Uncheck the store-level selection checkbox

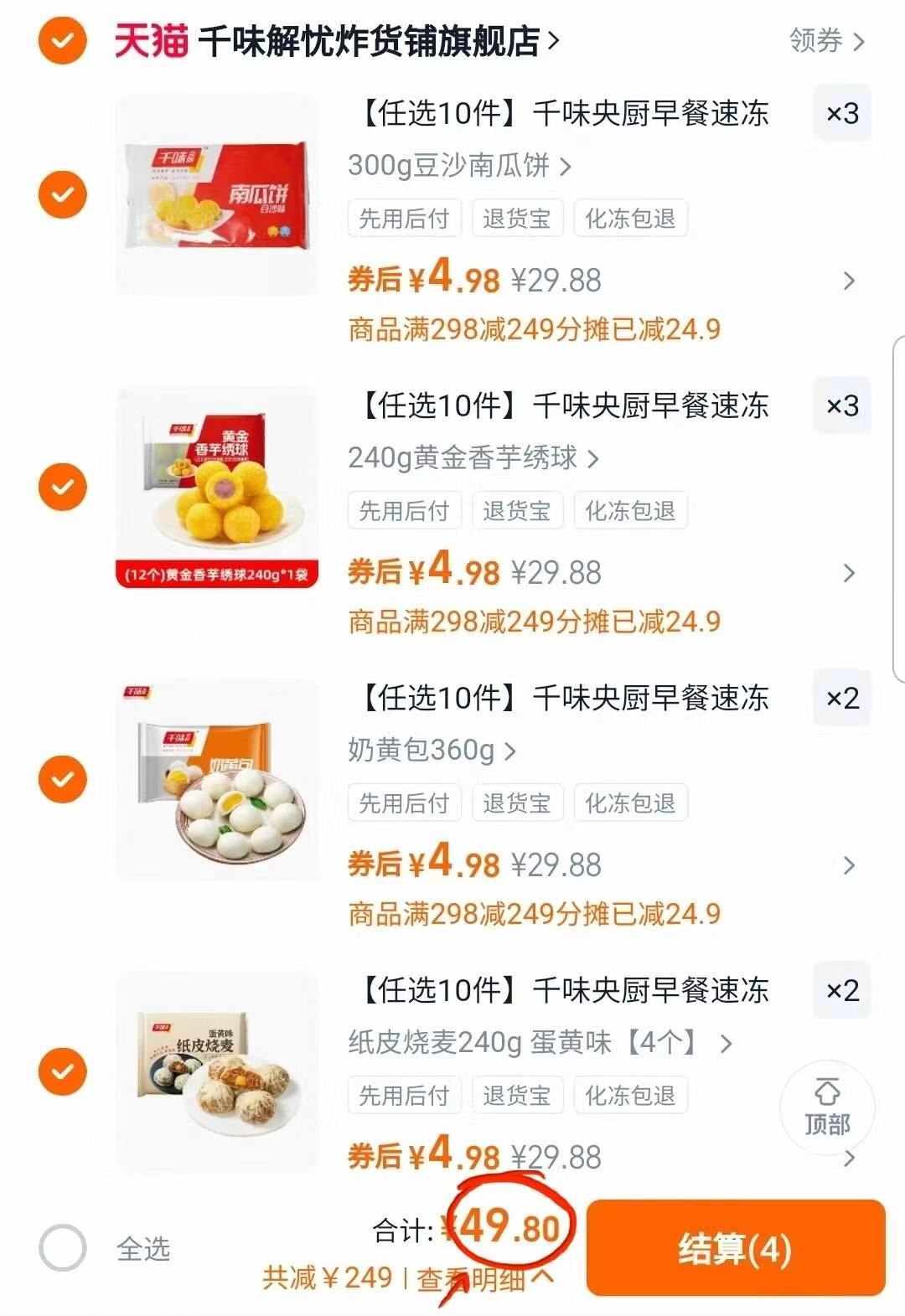[x=61, y=38]
